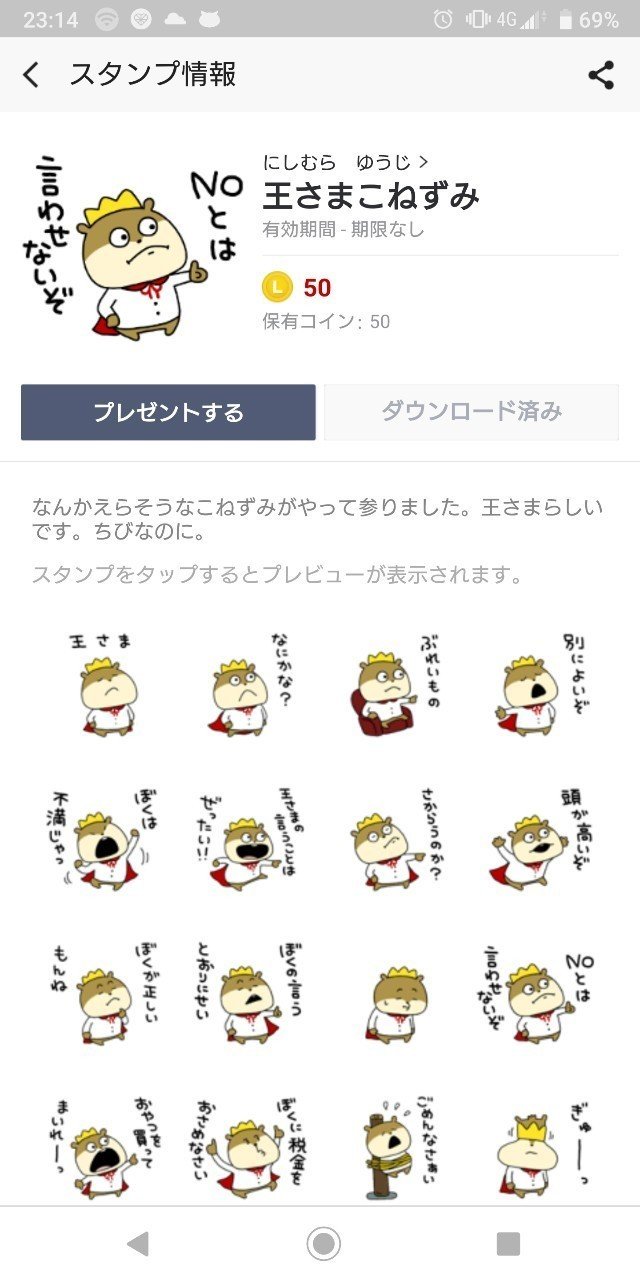The image size is (640, 1280).
Task: Preview the さからうのか? sticker
Action: (x=392, y=842)
